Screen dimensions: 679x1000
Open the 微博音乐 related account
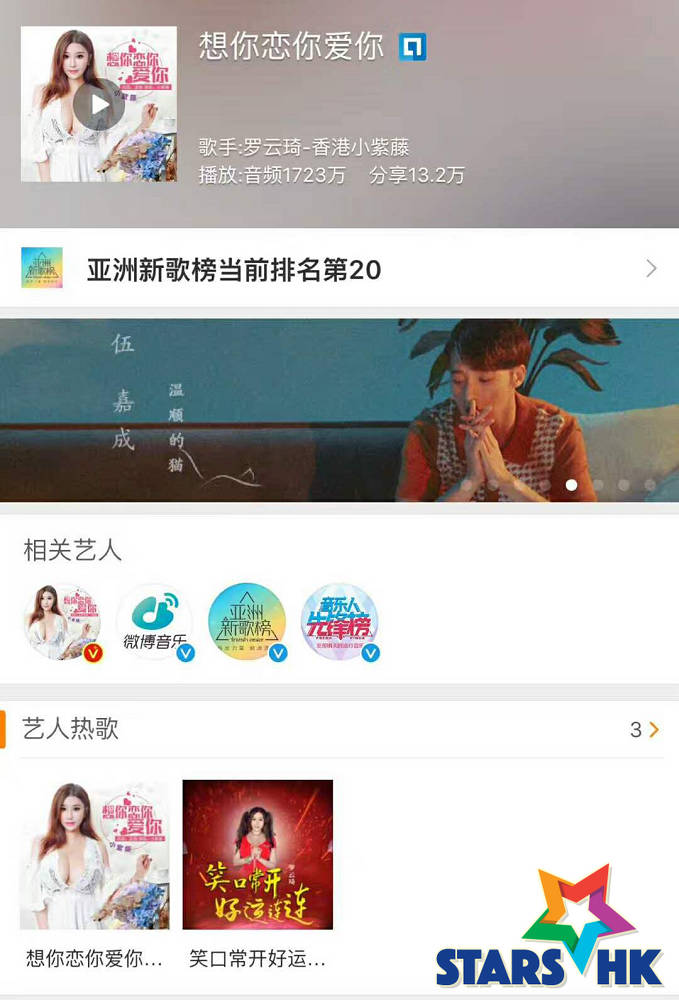(x=154, y=621)
